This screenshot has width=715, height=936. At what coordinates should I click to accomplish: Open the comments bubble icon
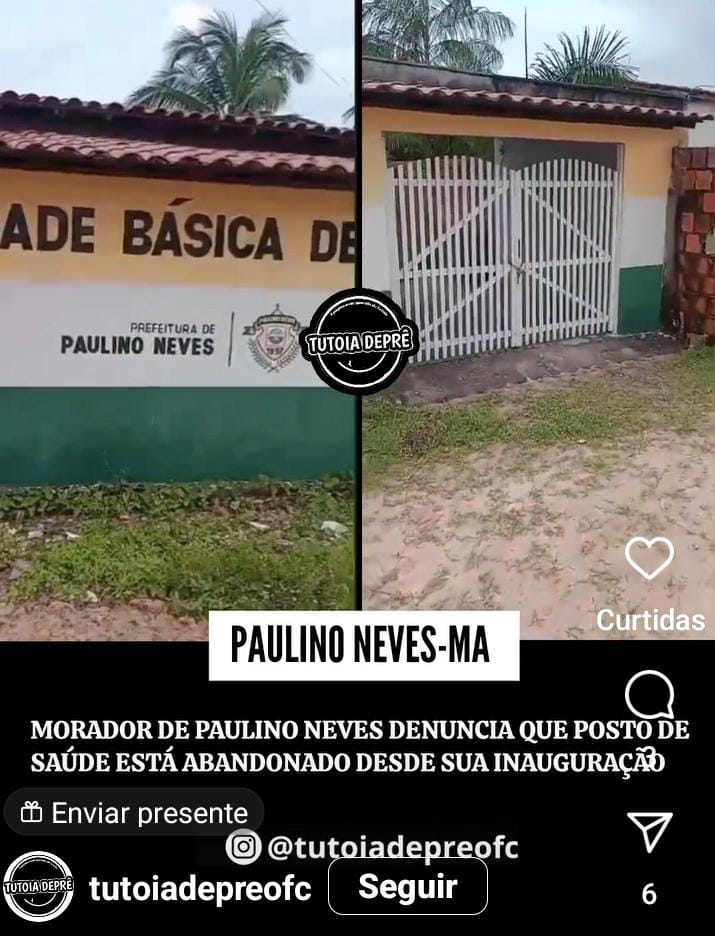tap(649, 694)
